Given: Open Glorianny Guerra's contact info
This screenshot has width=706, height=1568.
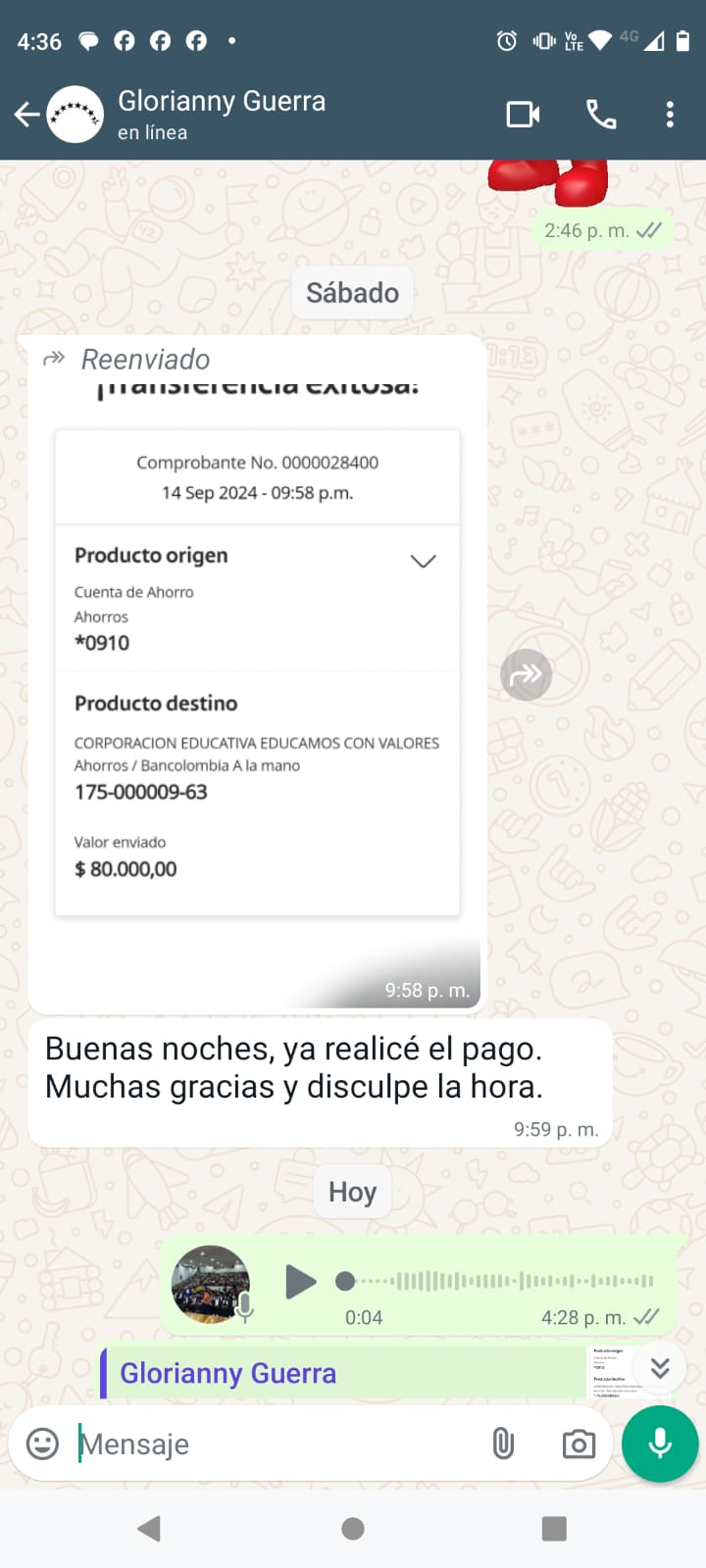Looking at the screenshot, I should coord(222,114).
